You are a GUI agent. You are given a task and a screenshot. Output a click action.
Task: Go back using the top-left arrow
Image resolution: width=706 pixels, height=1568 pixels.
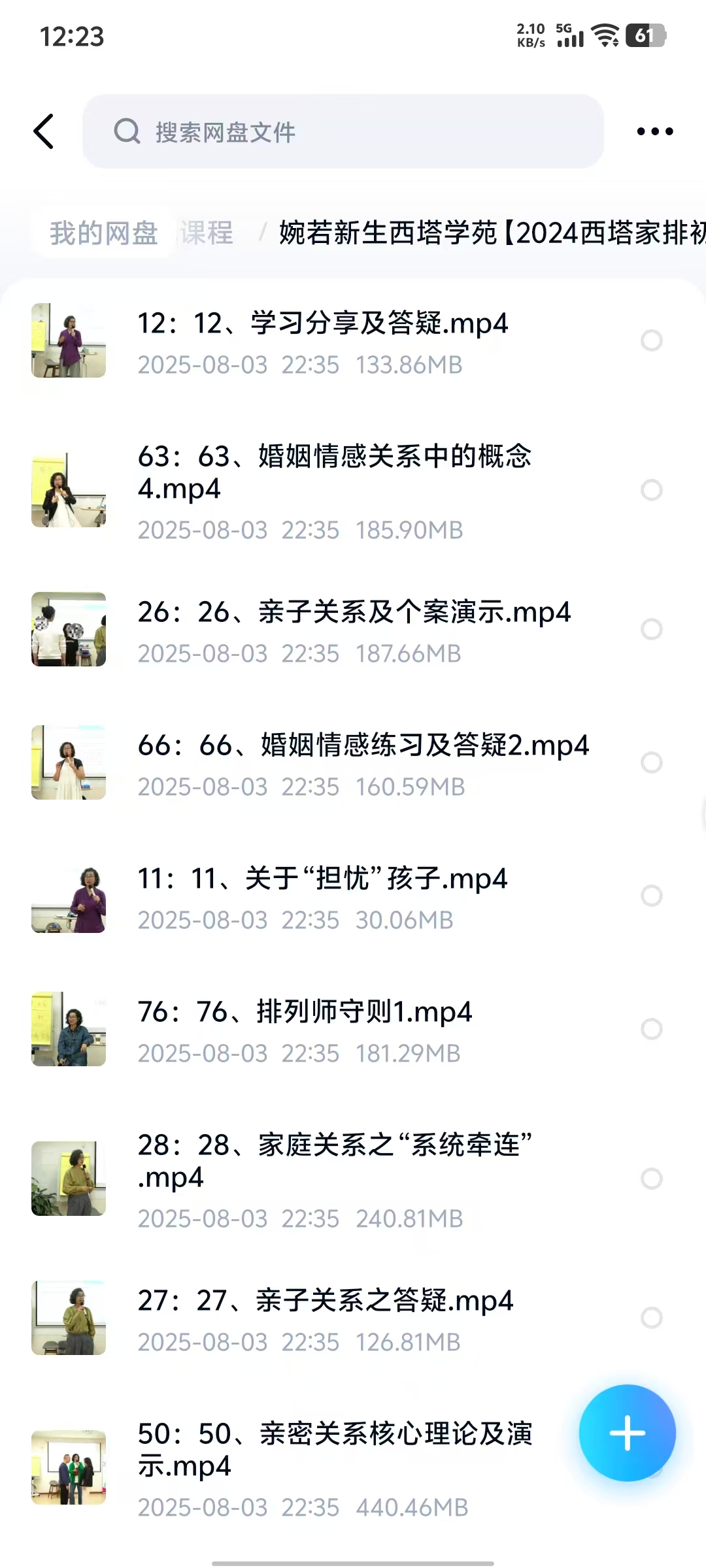click(x=44, y=131)
